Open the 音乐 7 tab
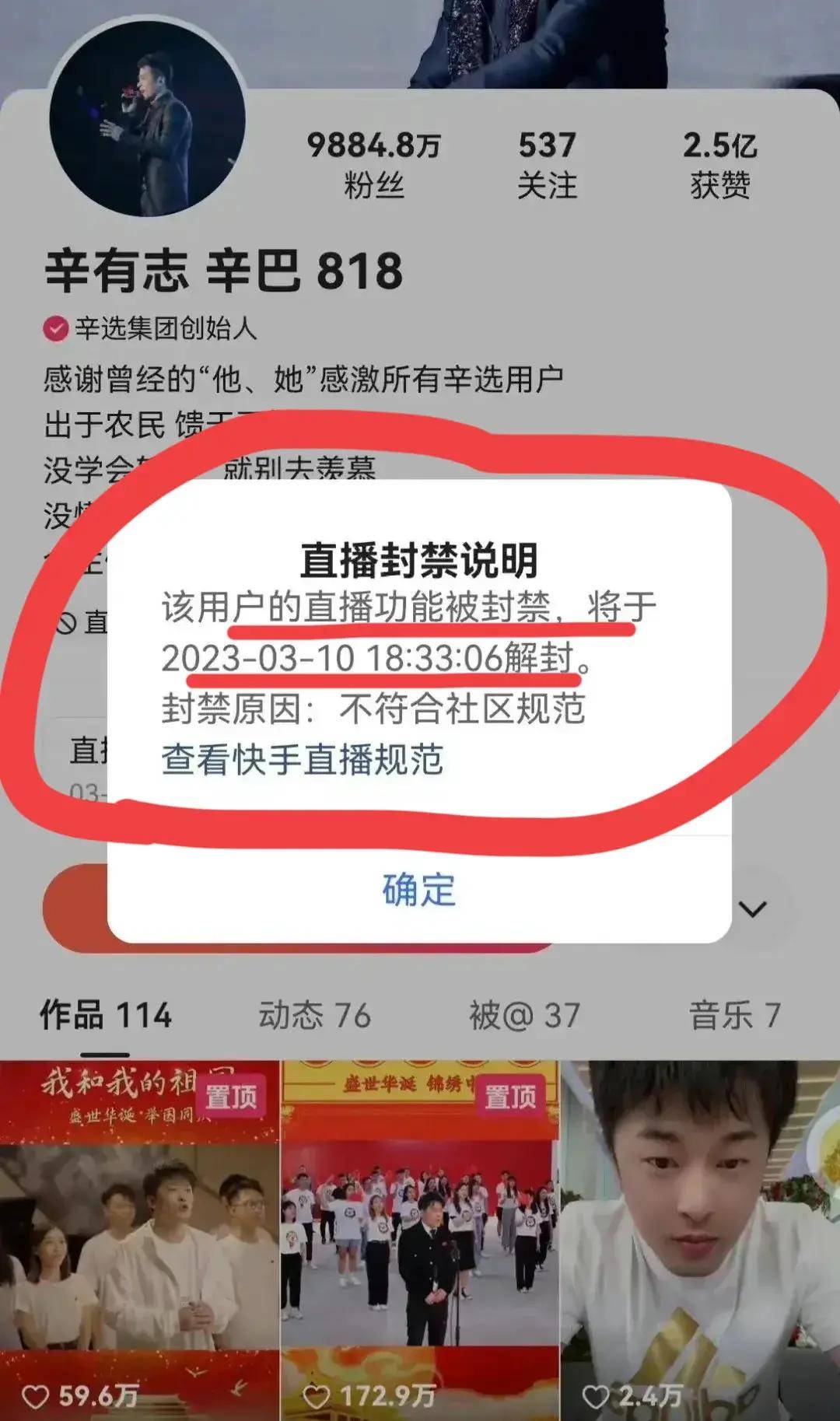This screenshot has height=1421, width=840. (734, 1015)
